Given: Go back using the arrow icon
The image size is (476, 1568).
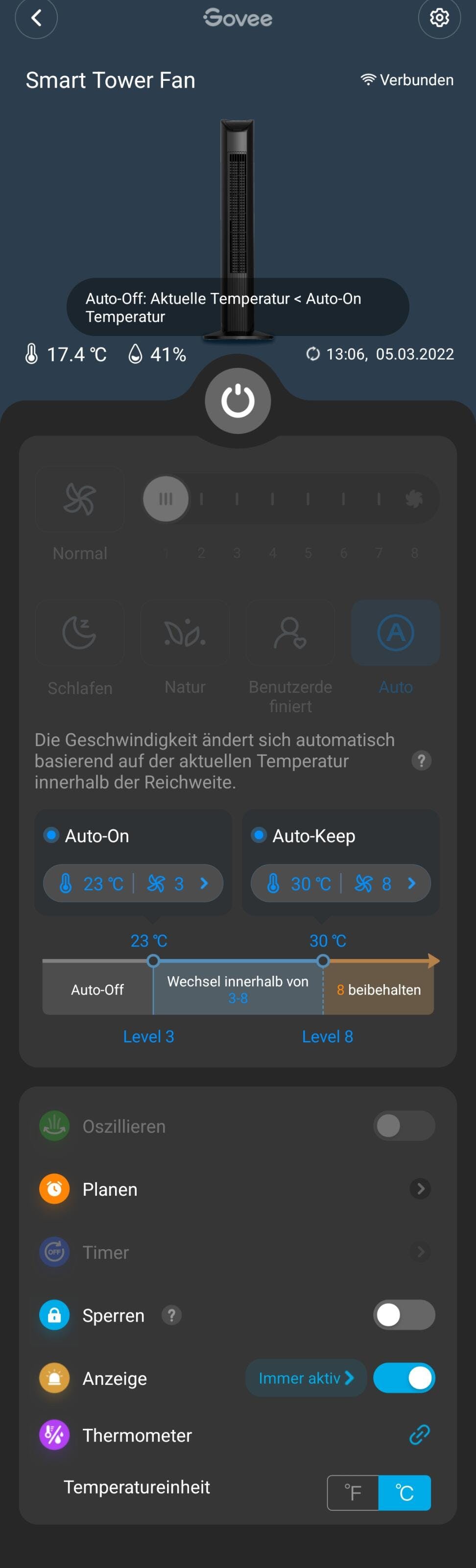Looking at the screenshot, I should [36, 18].
